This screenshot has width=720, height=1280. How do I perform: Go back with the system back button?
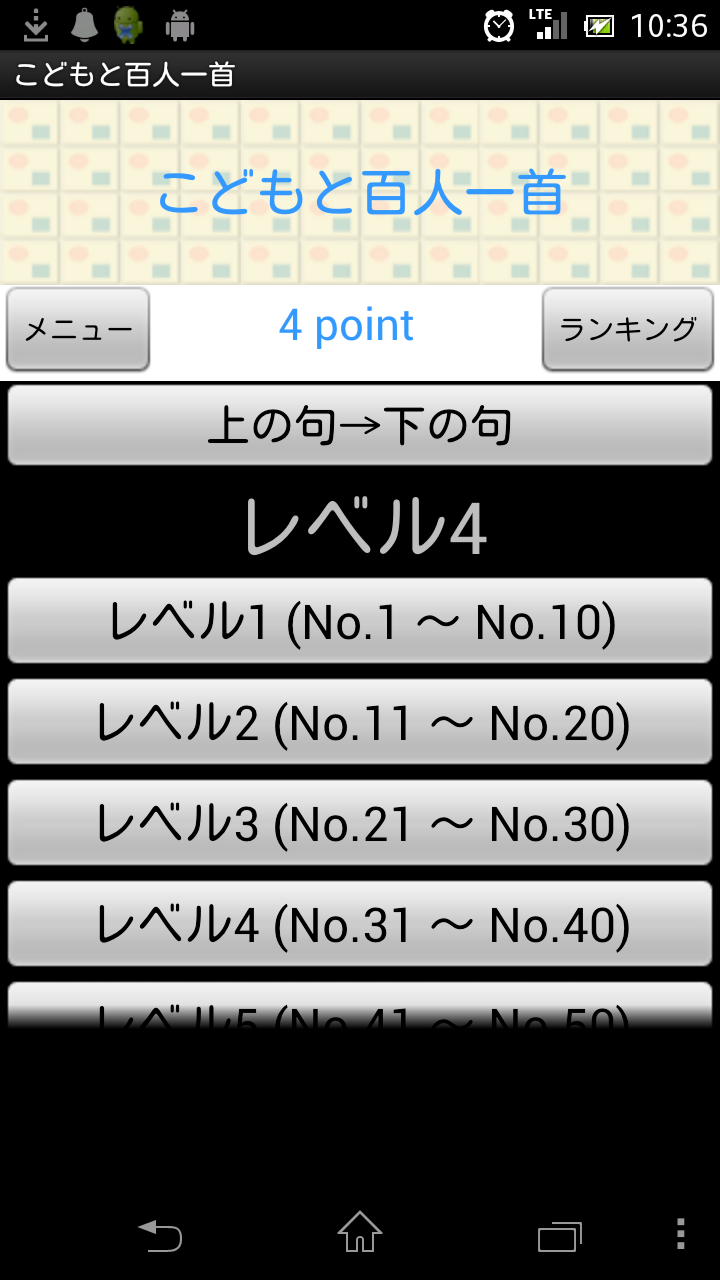[160, 1235]
